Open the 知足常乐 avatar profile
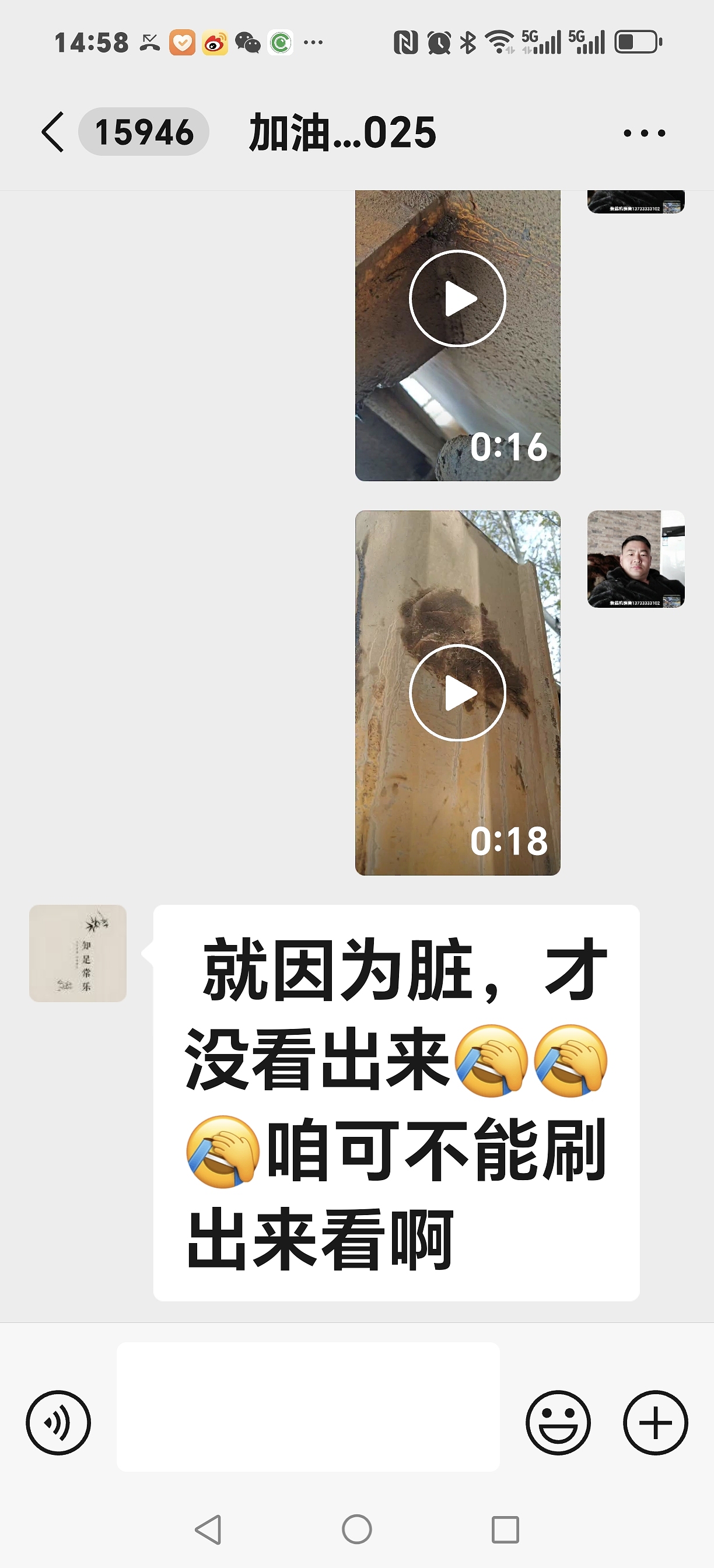 point(78,953)
